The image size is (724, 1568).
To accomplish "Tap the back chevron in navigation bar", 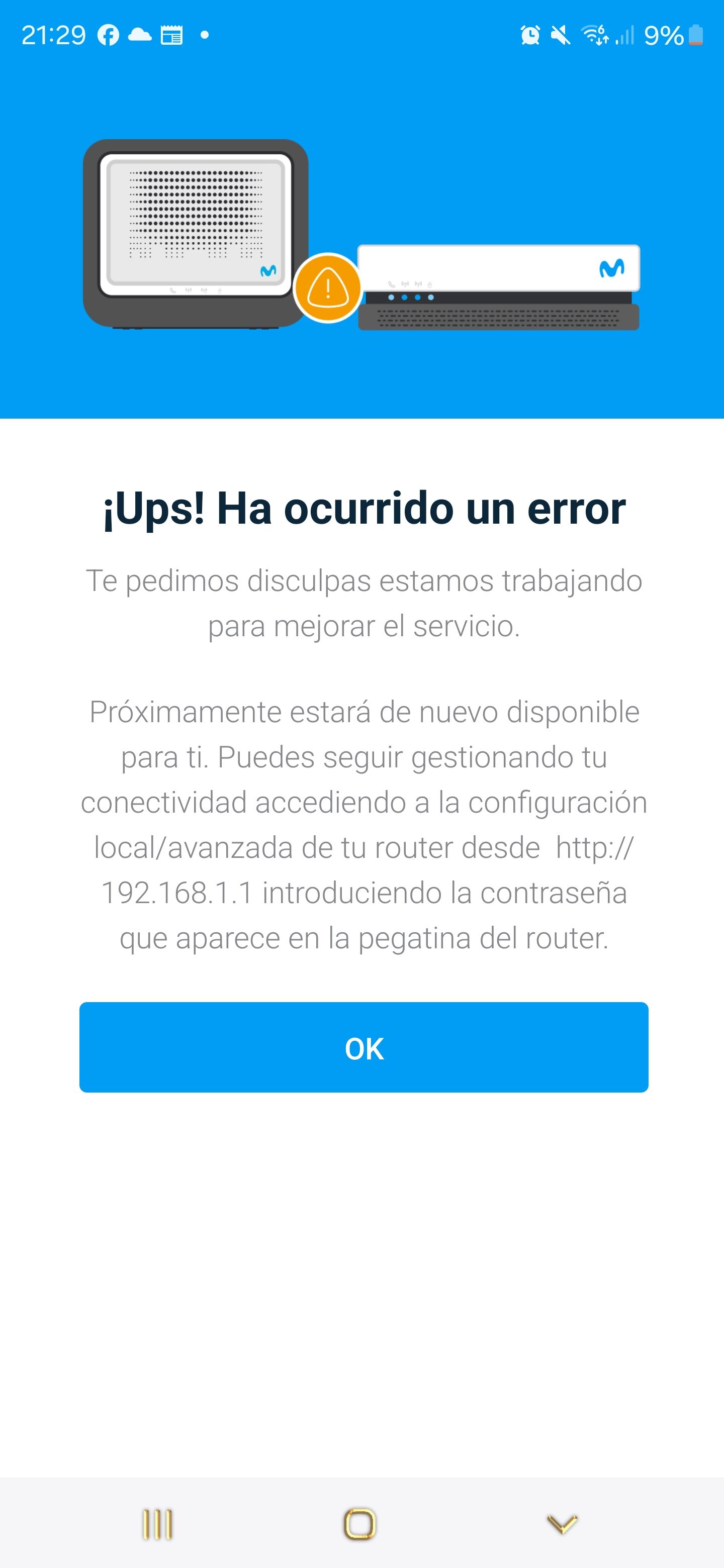I will pyautogui.click(x=562, y=1524).
